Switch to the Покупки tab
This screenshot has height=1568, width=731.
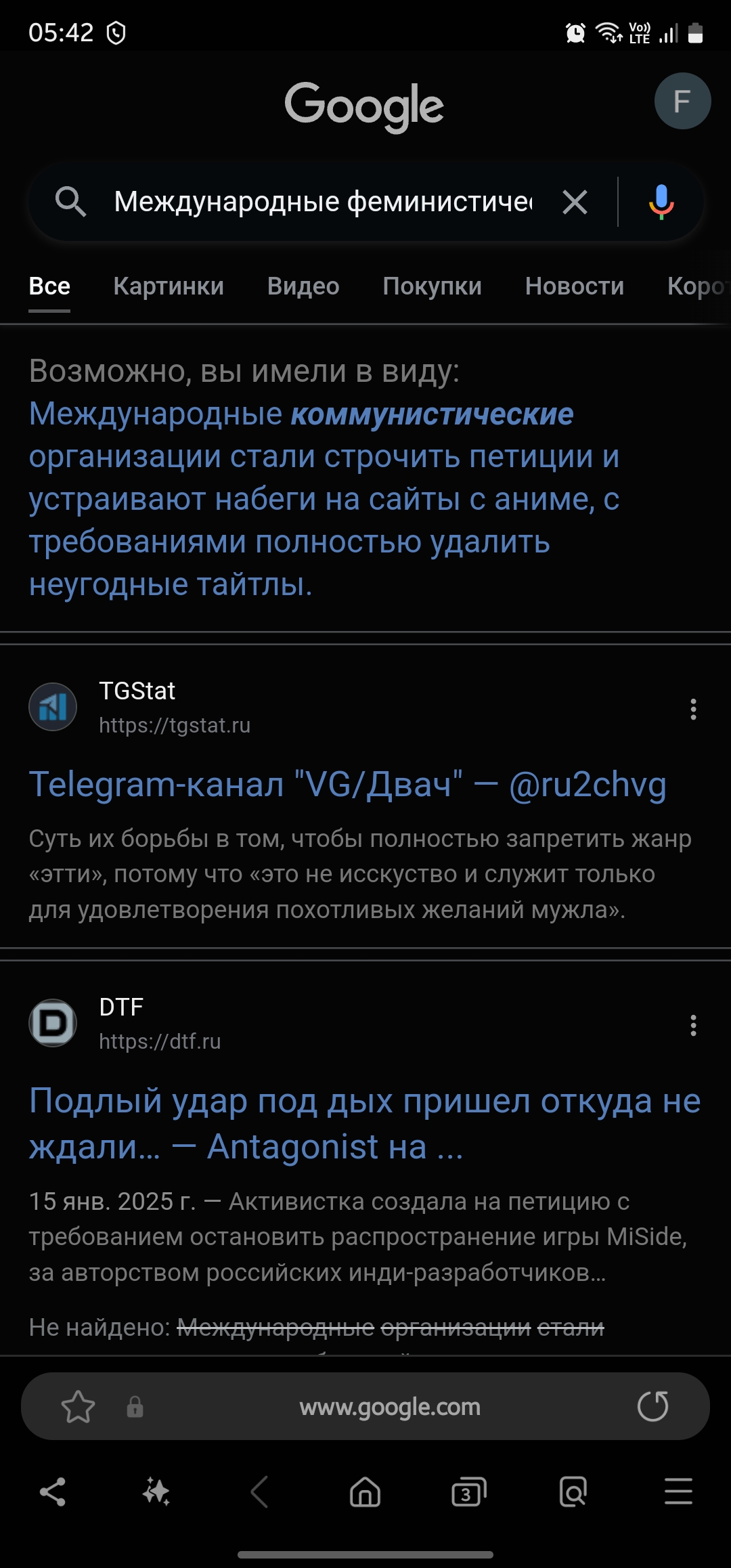[432, 286]
